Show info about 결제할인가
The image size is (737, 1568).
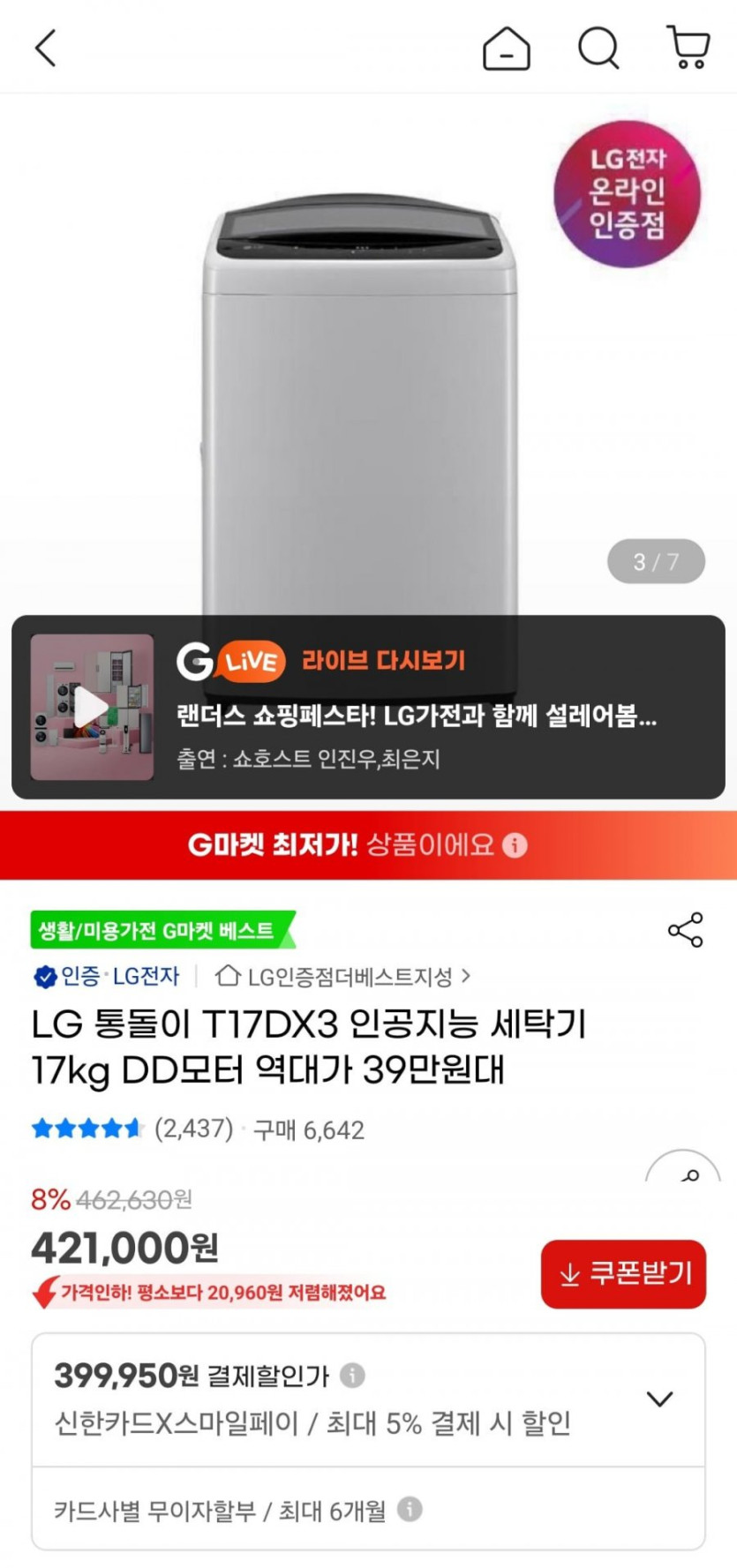coord(352,1375)
